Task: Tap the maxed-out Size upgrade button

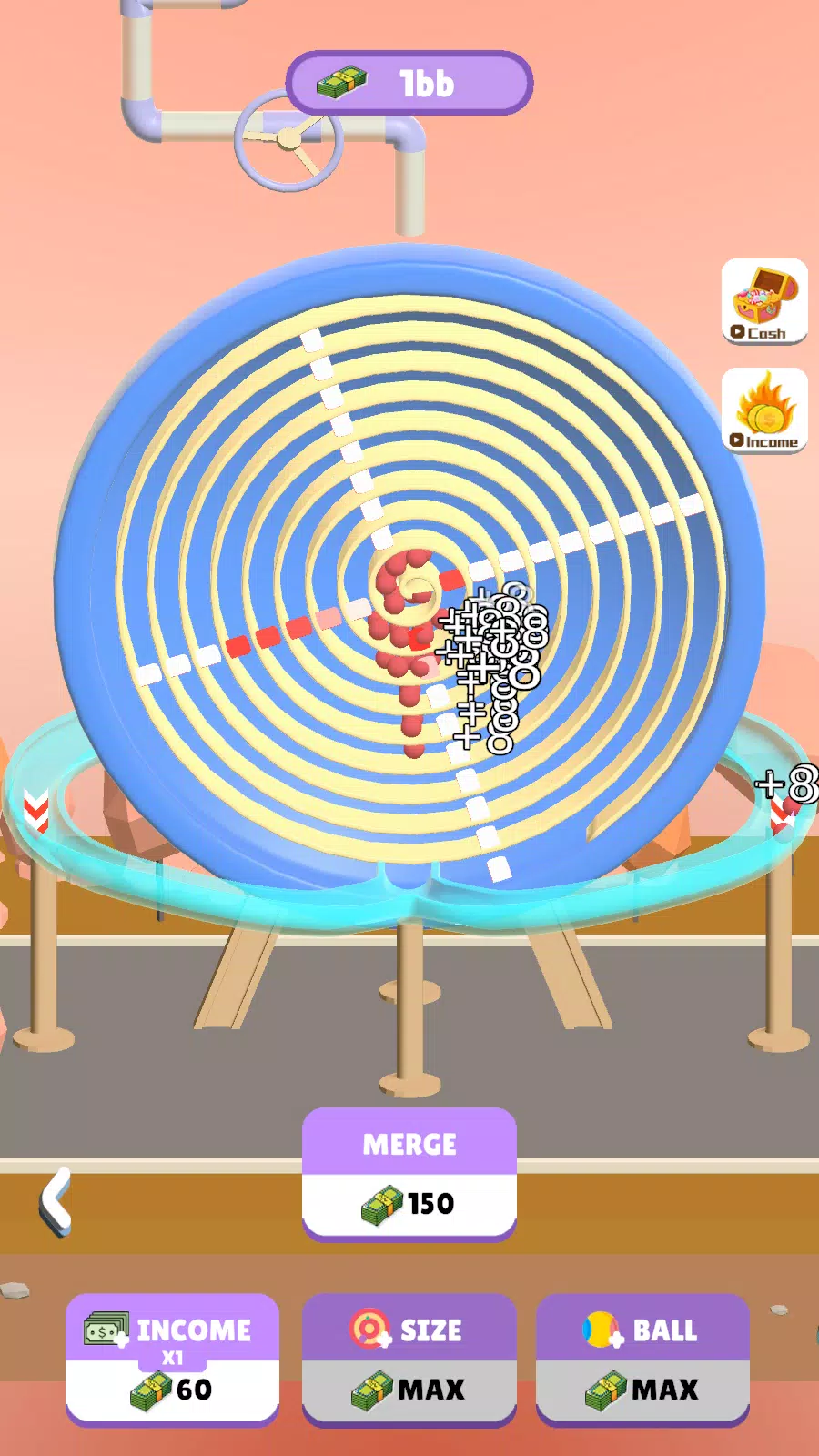Action: (409, 1359)
